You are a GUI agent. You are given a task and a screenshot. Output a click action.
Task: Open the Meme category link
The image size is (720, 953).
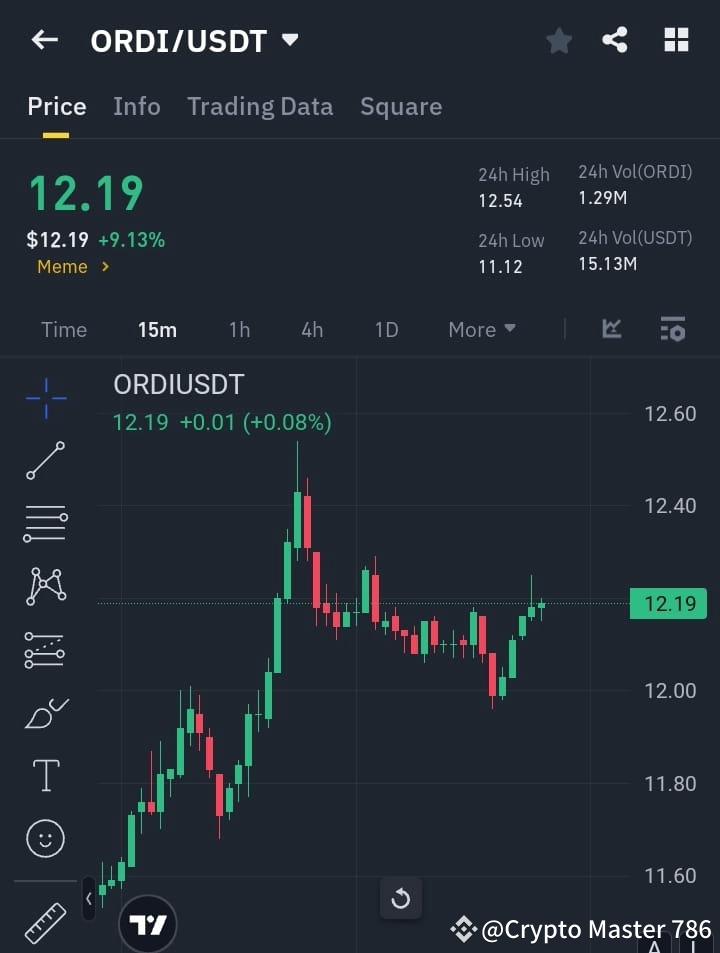point(70,267)
